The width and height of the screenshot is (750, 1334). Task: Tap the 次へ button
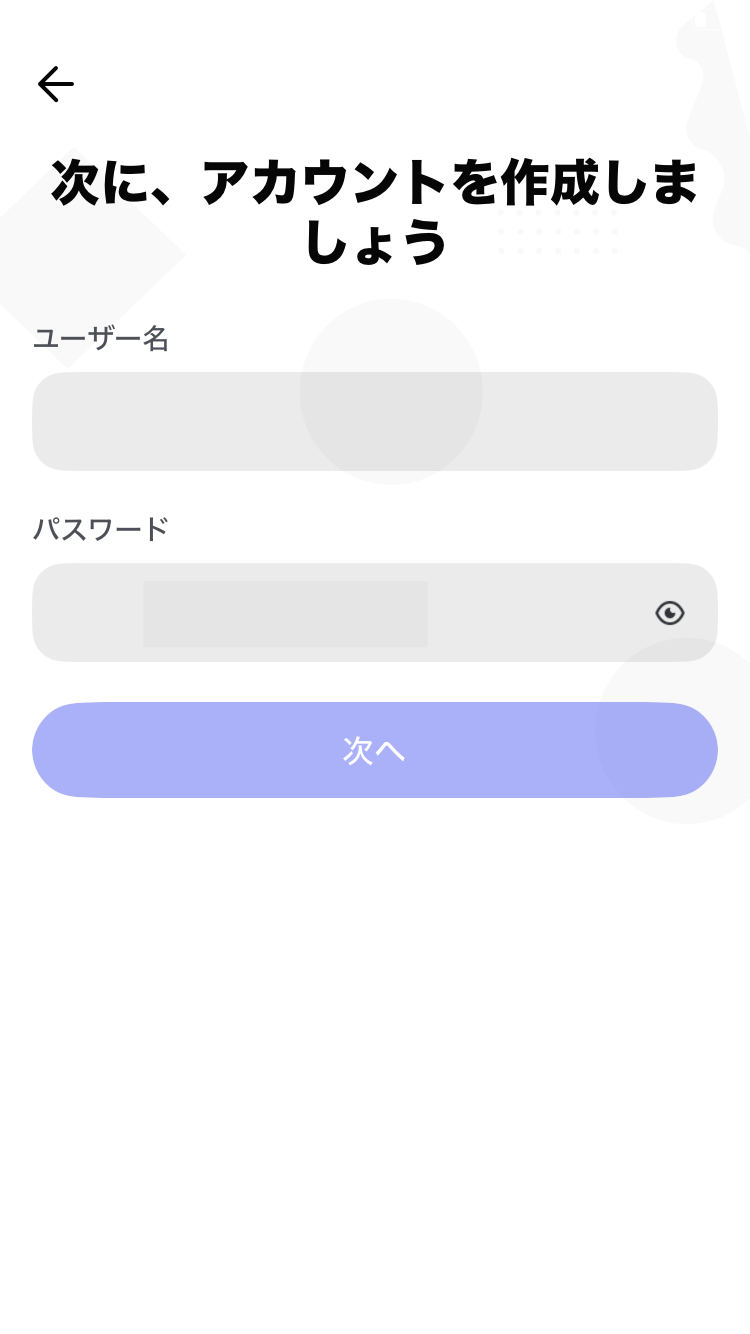[374, 750]
